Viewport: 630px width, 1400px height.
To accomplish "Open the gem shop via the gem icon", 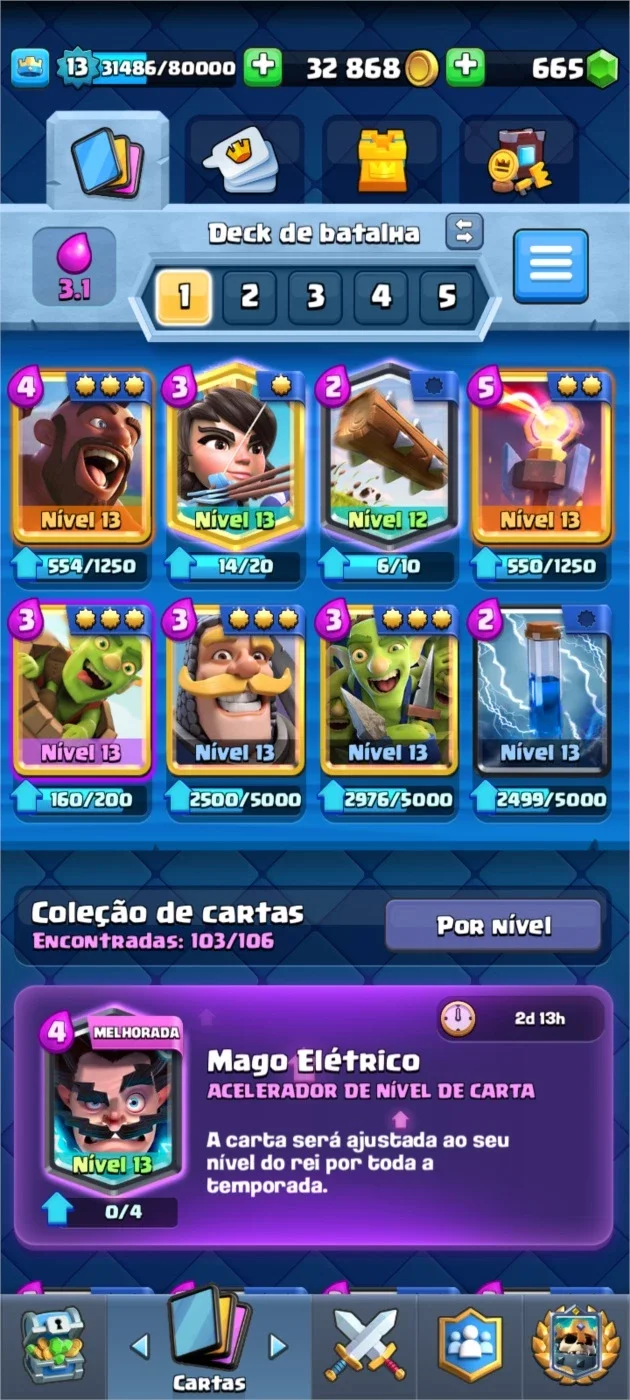I will coord(602,67).
